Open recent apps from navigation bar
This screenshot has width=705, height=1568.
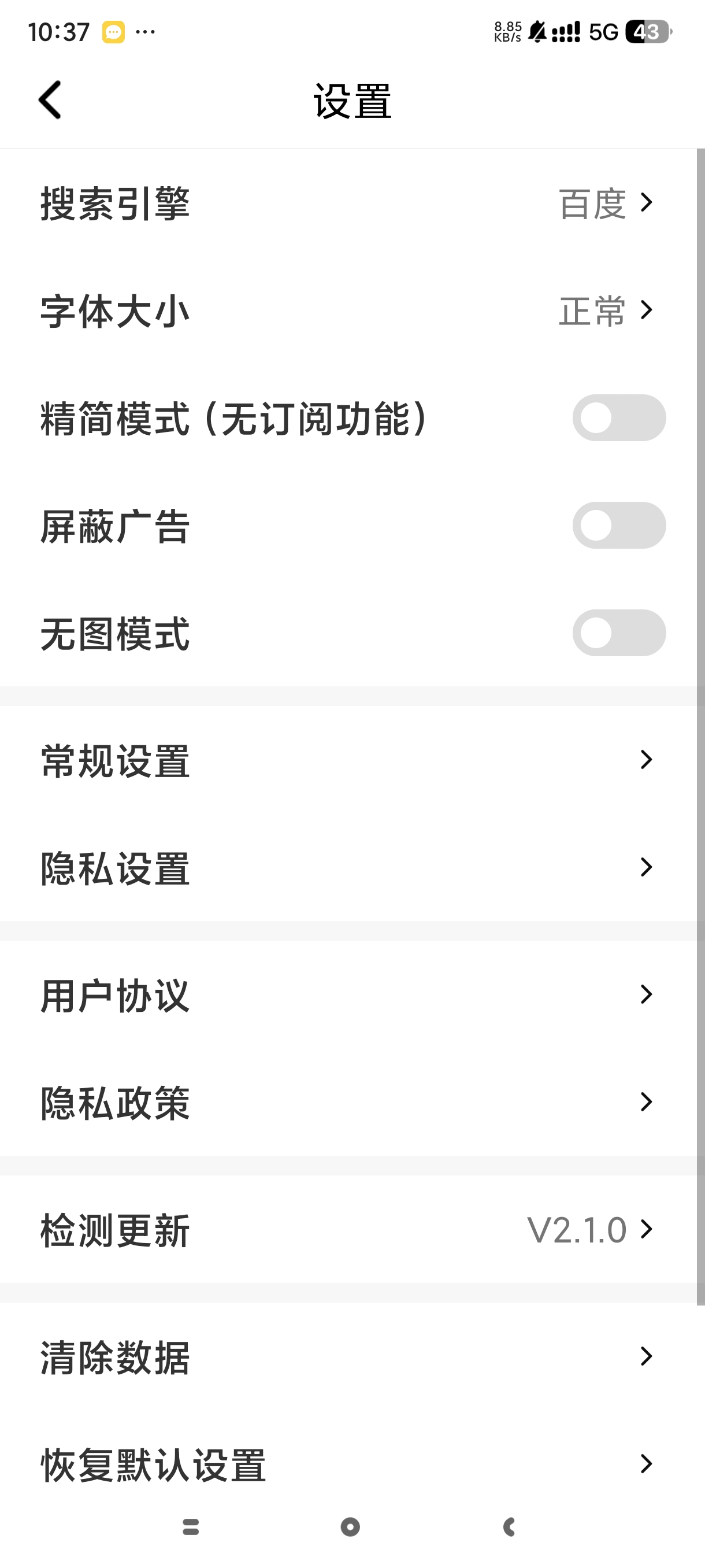191,1526
